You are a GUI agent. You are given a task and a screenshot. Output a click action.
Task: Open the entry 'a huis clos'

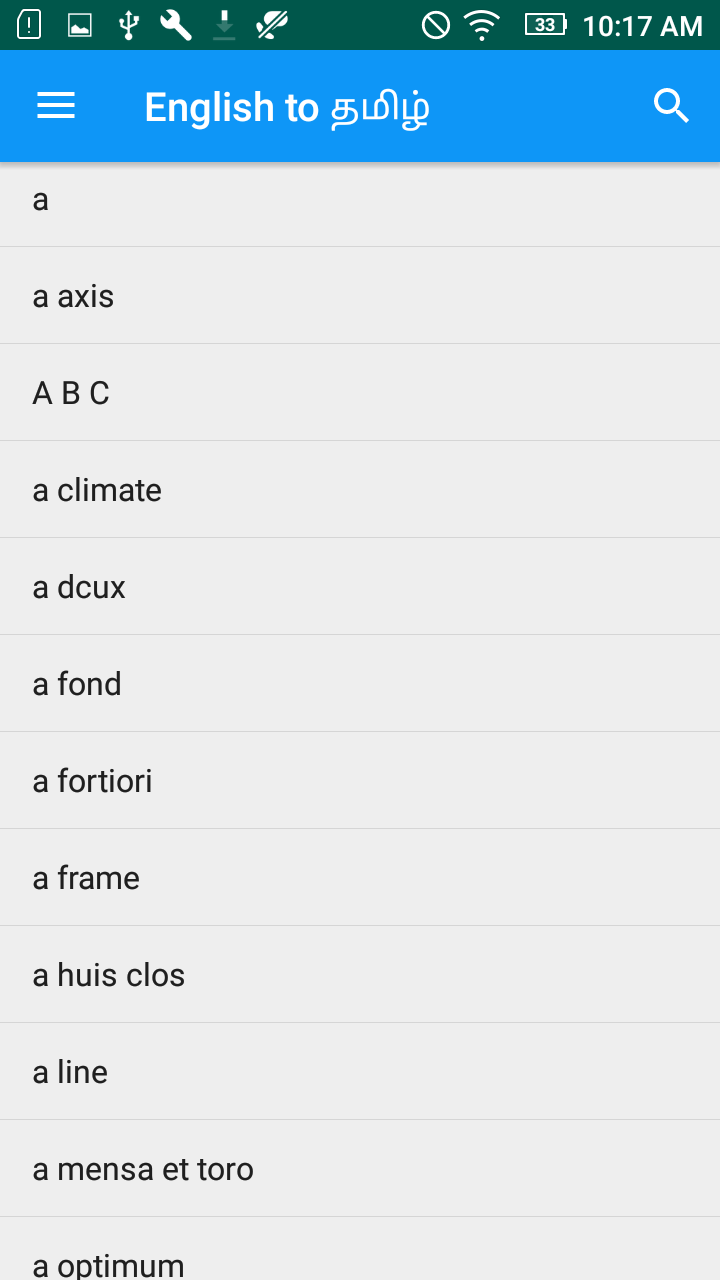(x=360, y=974)
